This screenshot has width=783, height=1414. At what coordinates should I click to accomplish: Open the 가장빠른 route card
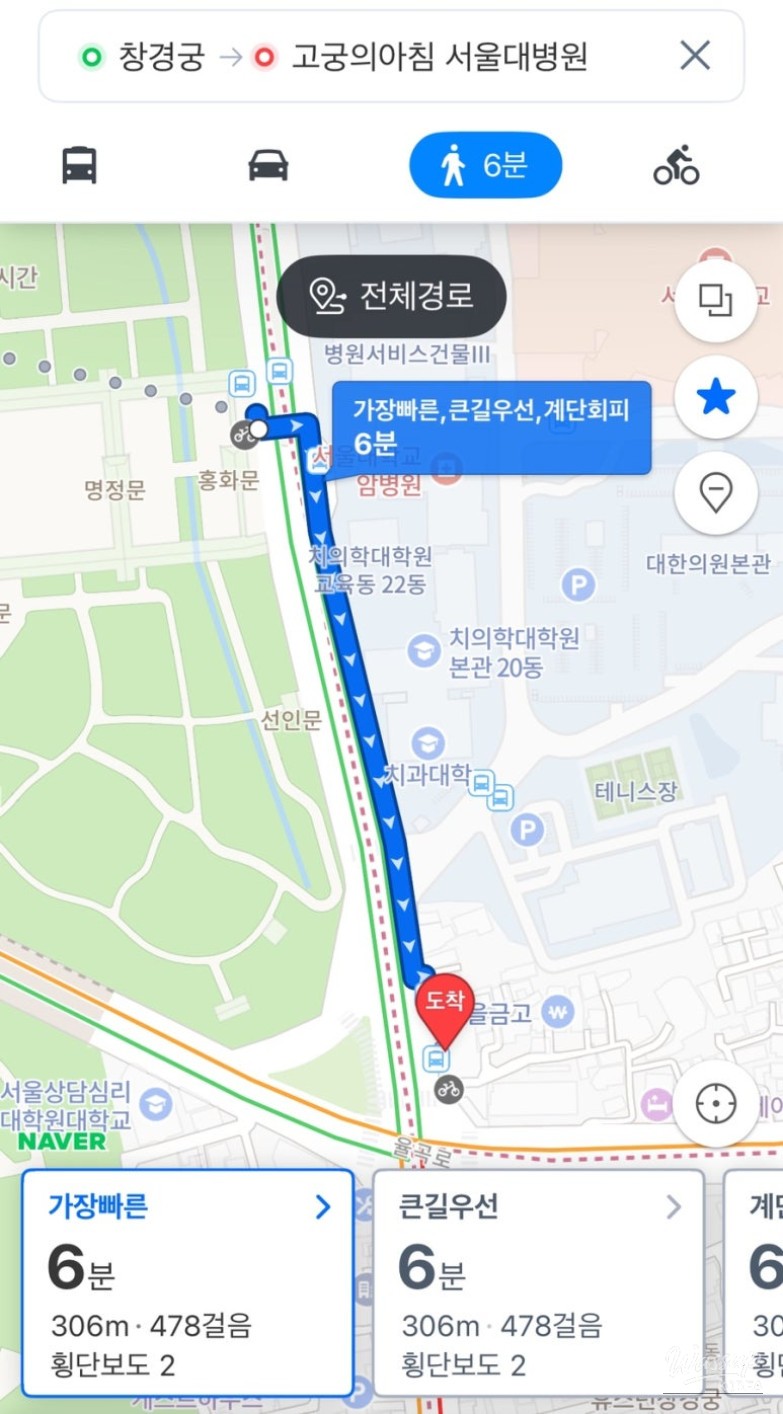coord(188,1282)
